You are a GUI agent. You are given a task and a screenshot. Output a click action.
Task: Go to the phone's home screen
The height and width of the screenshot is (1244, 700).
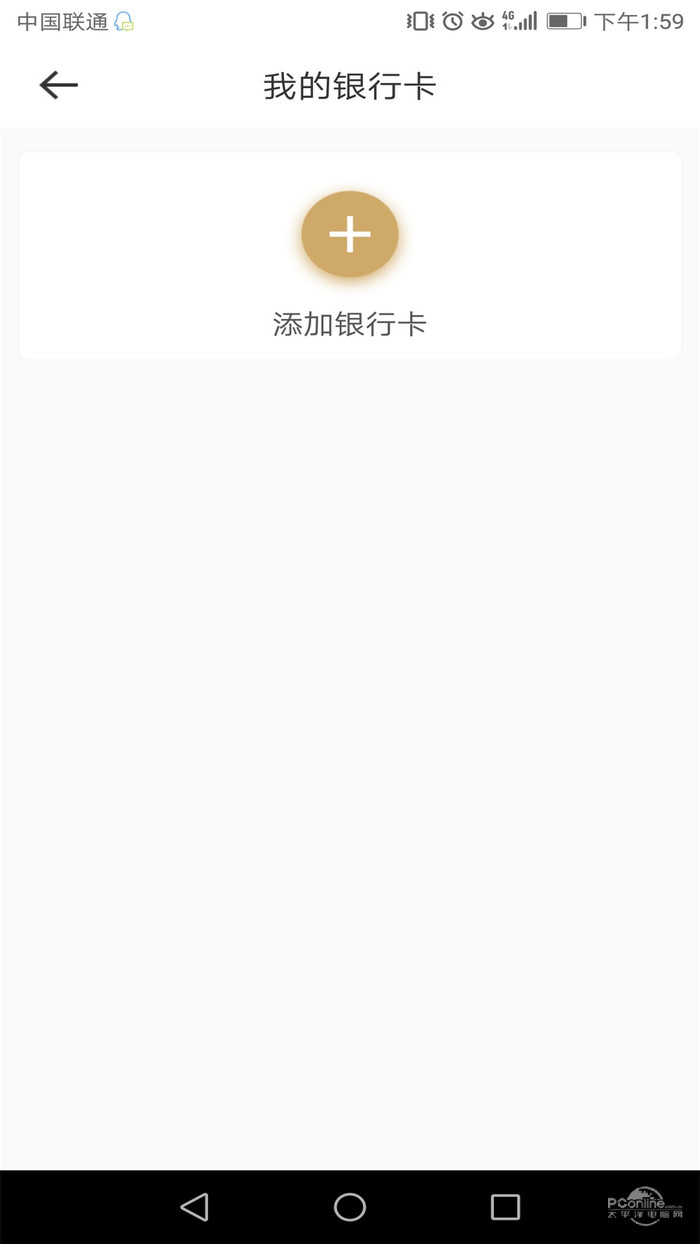click(x=350, y=1207)
